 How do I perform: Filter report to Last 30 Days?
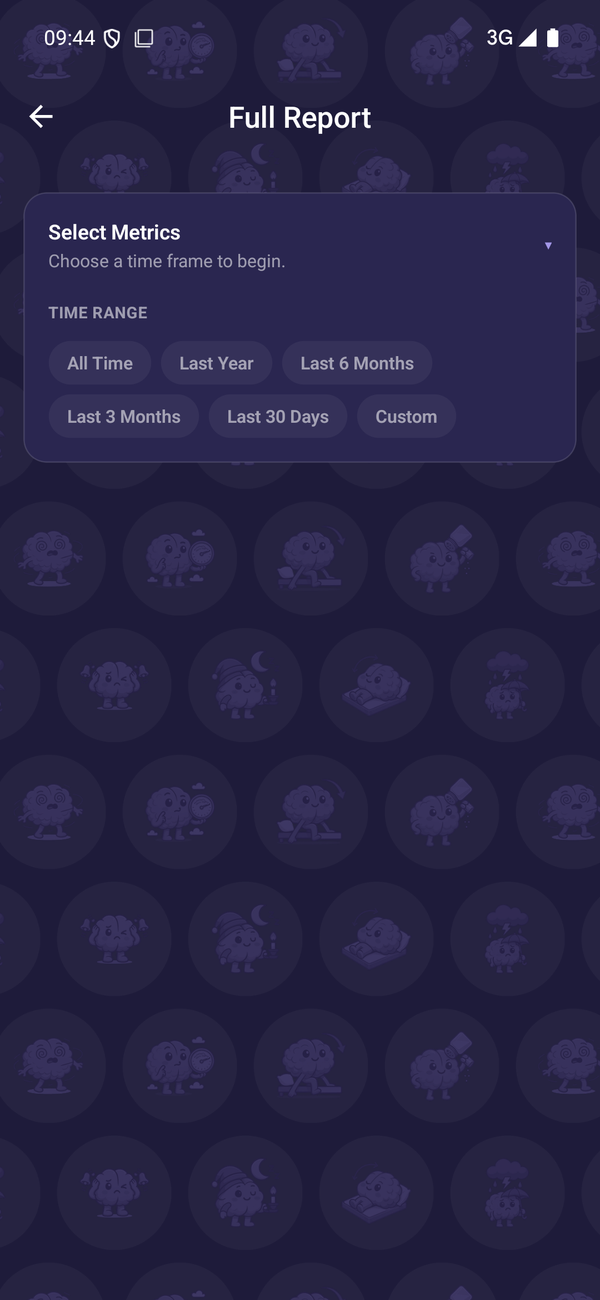point(278,417)
